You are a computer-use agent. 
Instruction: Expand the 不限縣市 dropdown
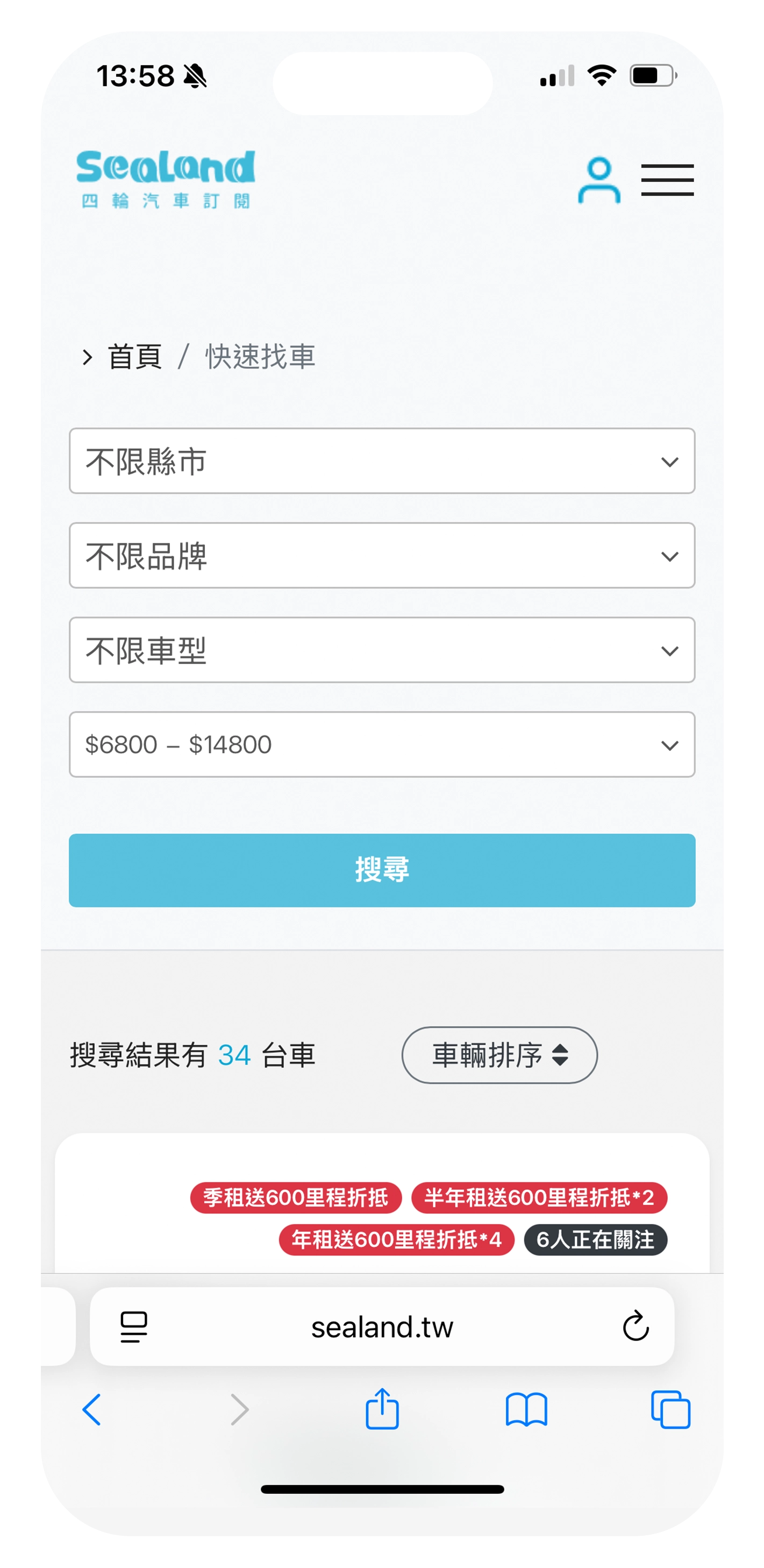tap(381, 461)
